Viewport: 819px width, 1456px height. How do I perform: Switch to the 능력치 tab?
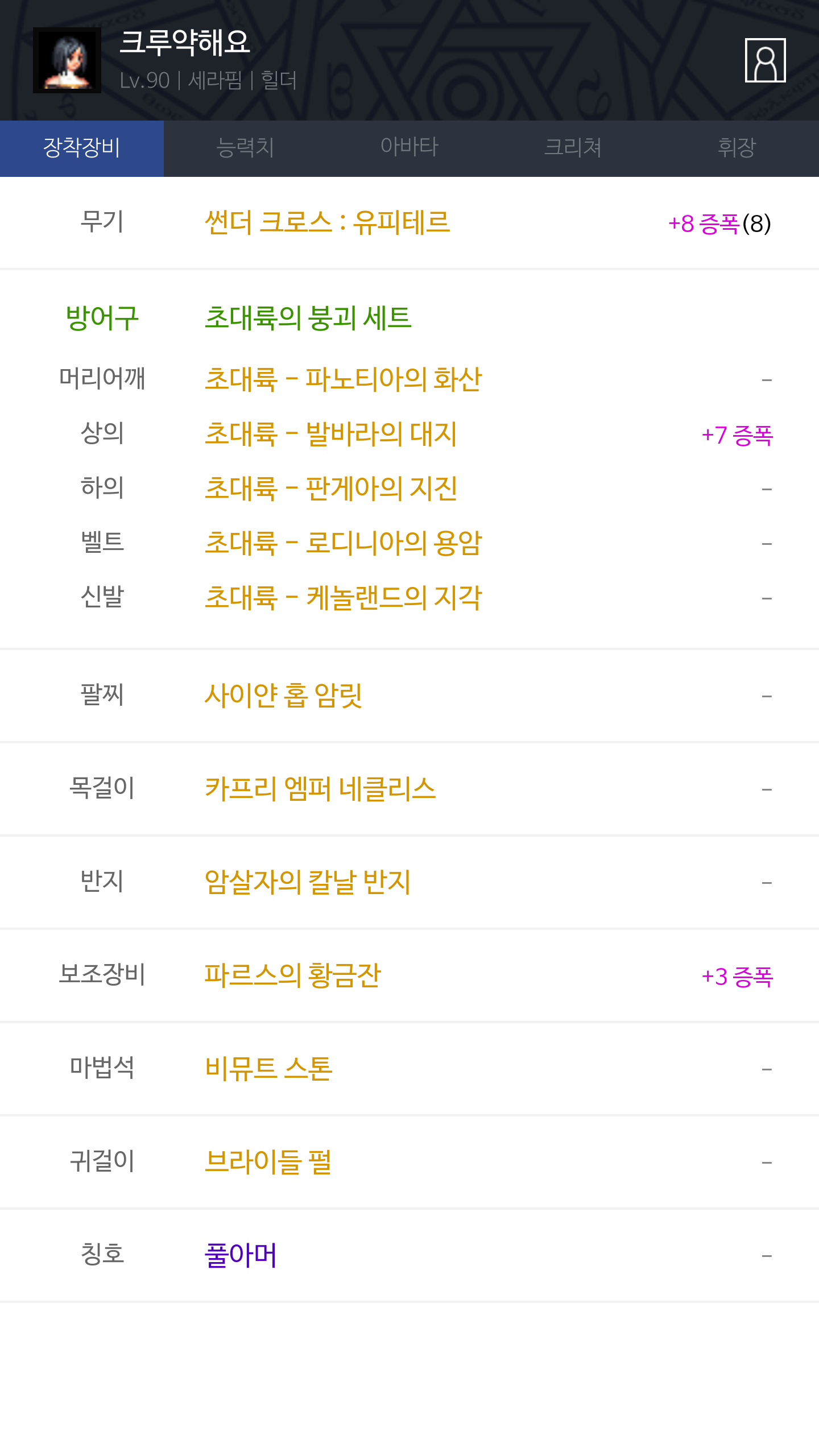[246, 148]
